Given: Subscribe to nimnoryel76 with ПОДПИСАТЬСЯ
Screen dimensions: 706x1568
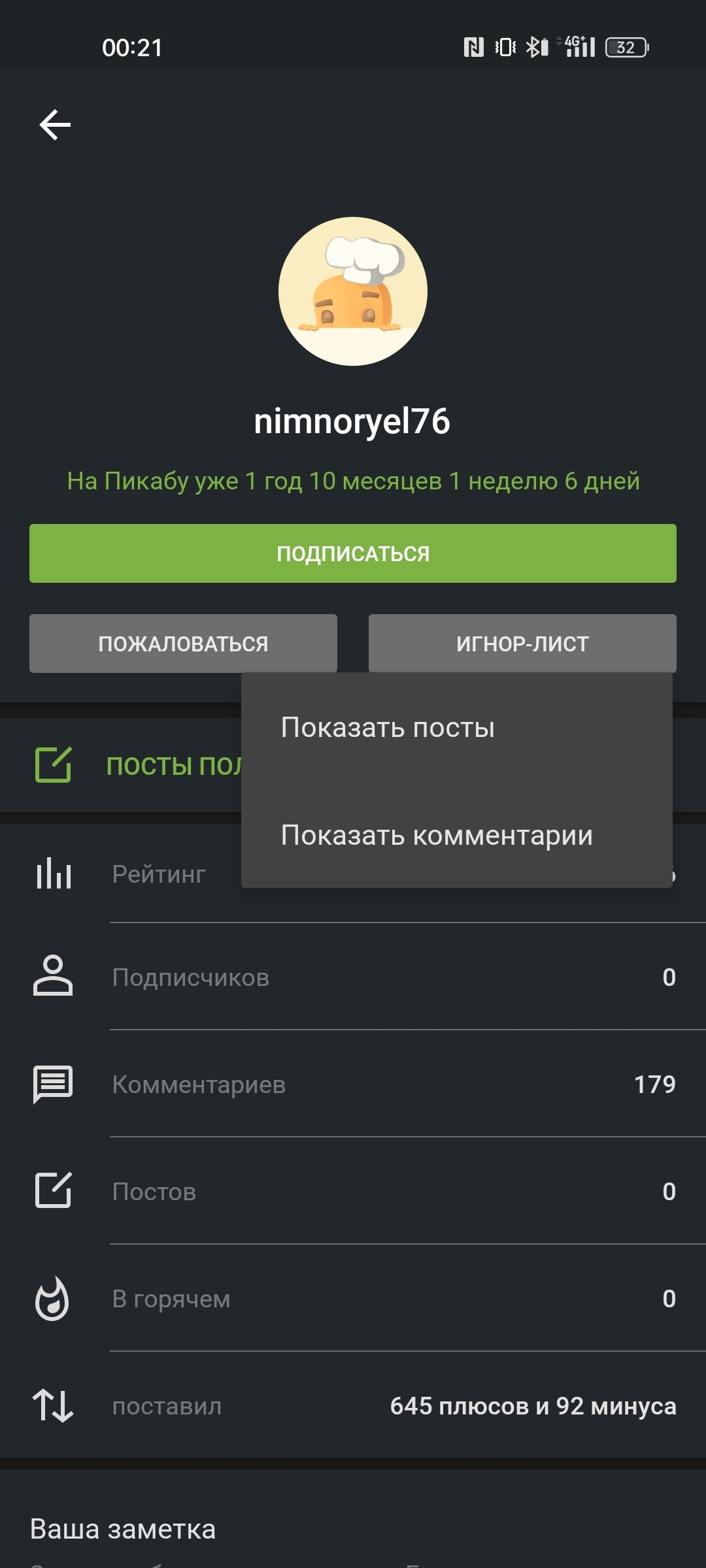Looking at the screenshot, I should [353, 553].
